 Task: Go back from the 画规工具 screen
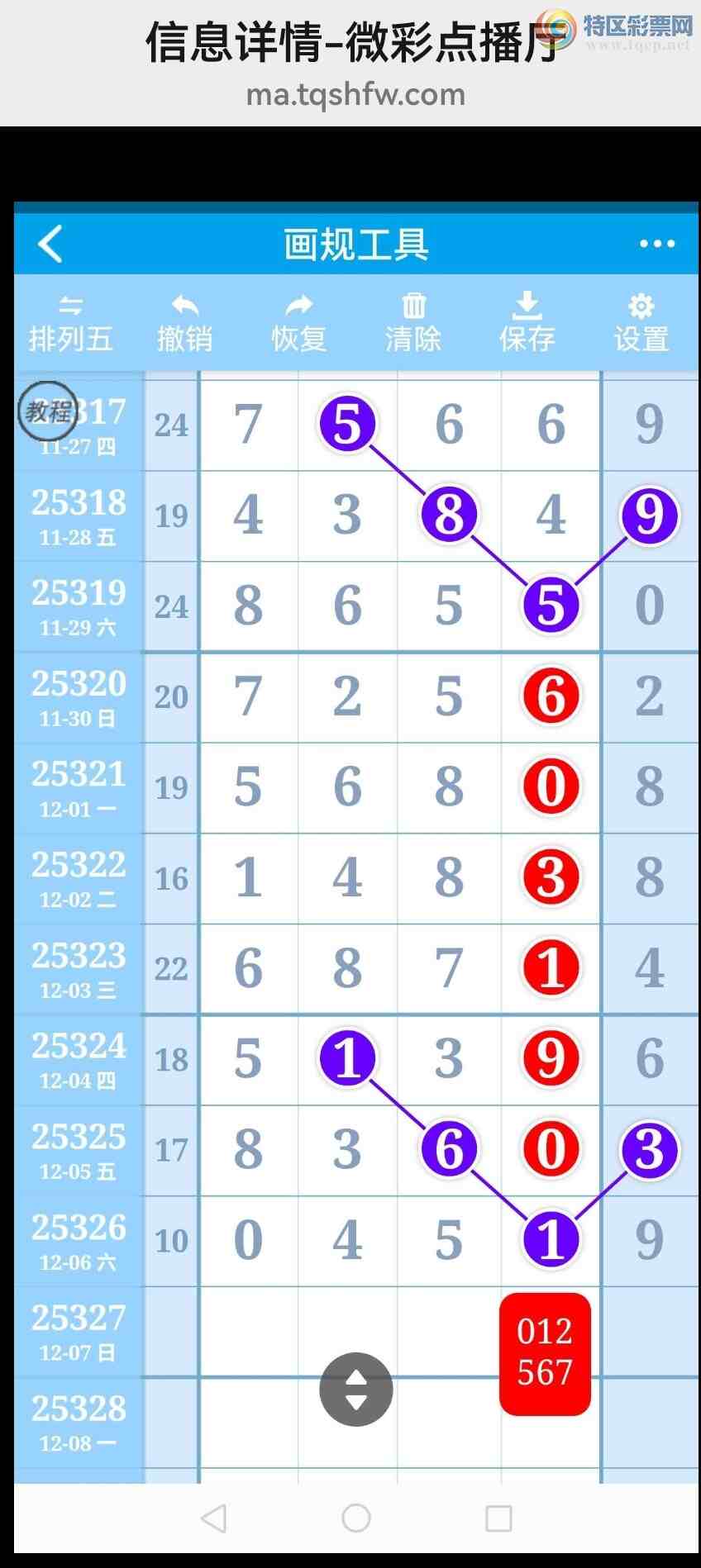pyautogui.click(x=50, y=245)
